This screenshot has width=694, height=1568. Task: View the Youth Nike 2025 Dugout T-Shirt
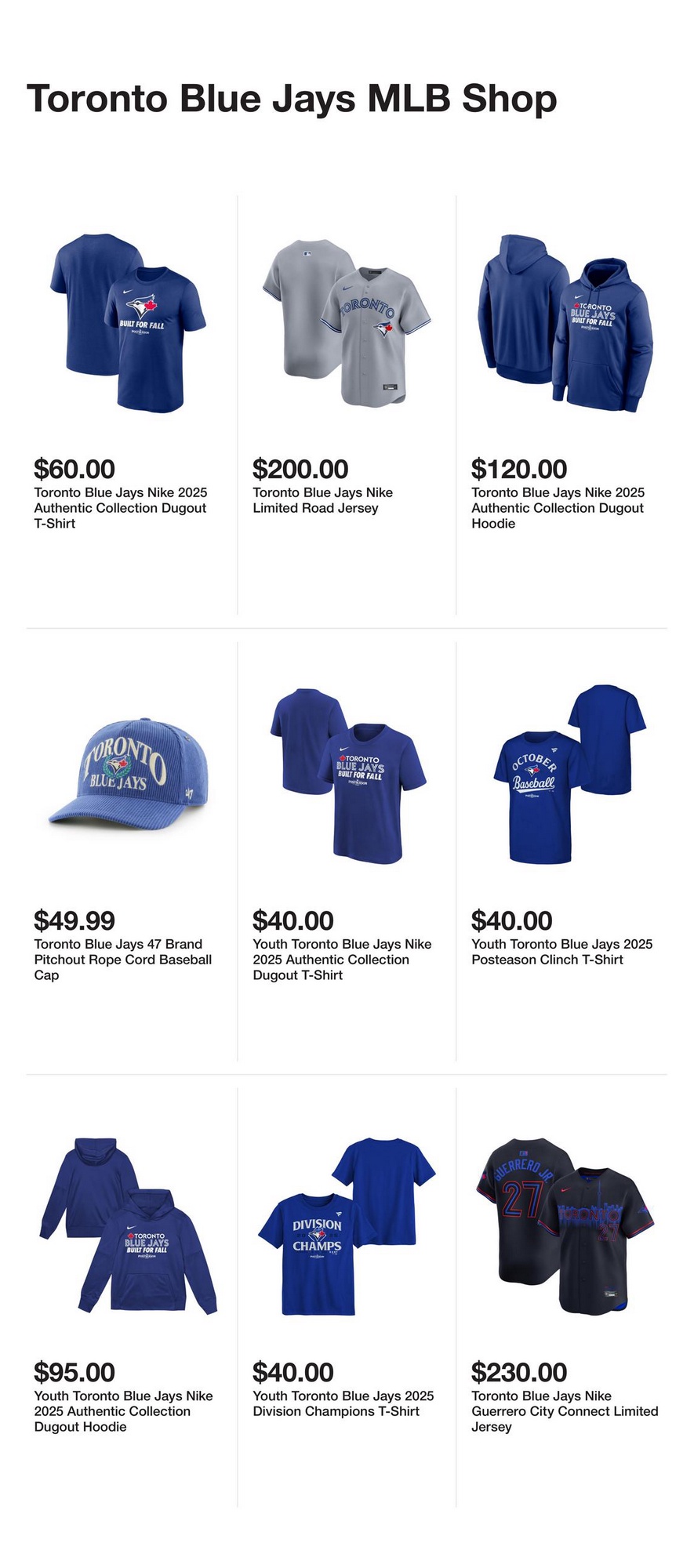click(x=347, y=775)
